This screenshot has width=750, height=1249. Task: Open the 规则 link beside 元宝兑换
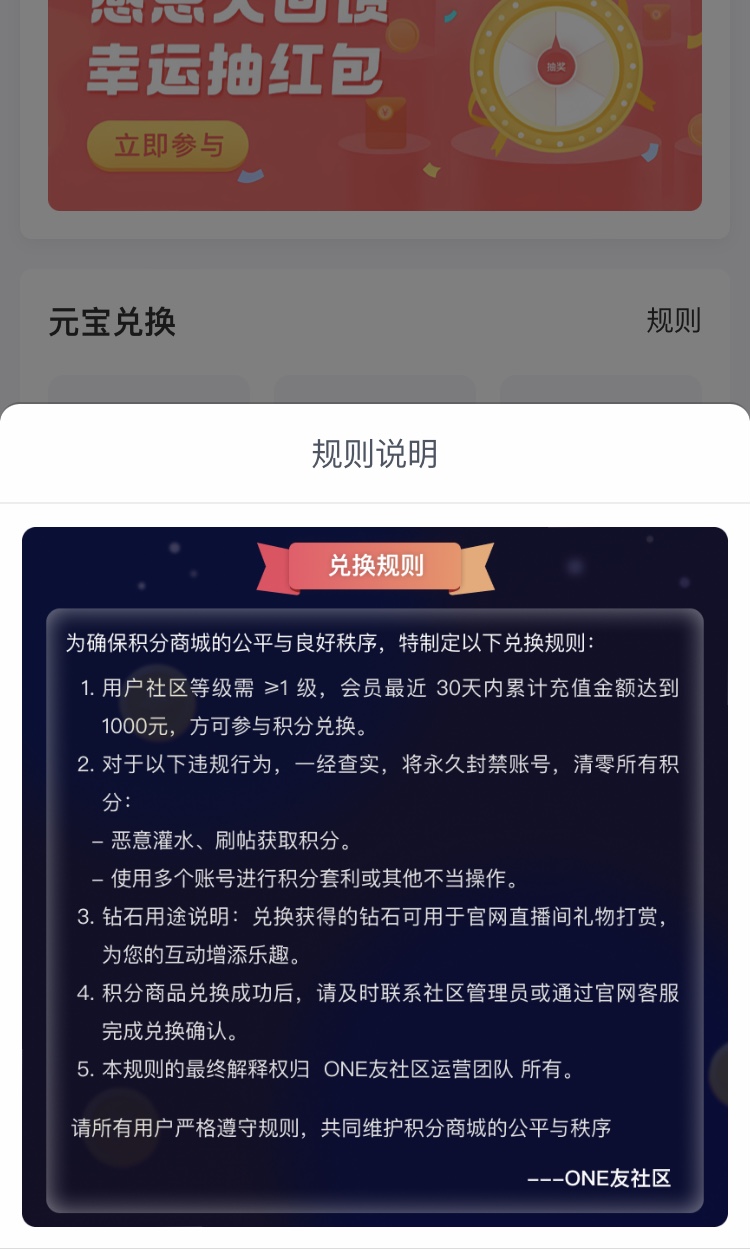click(x=673, y=321)
